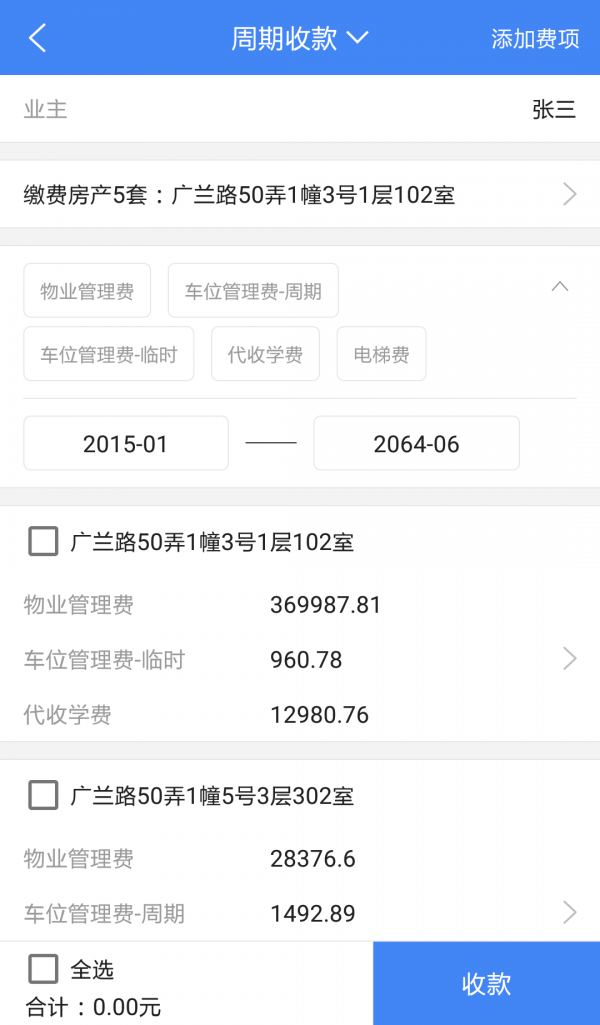Tick the 全选 select-all checkbox
The height and width of the screenshot is (1025, 600).
43,969
